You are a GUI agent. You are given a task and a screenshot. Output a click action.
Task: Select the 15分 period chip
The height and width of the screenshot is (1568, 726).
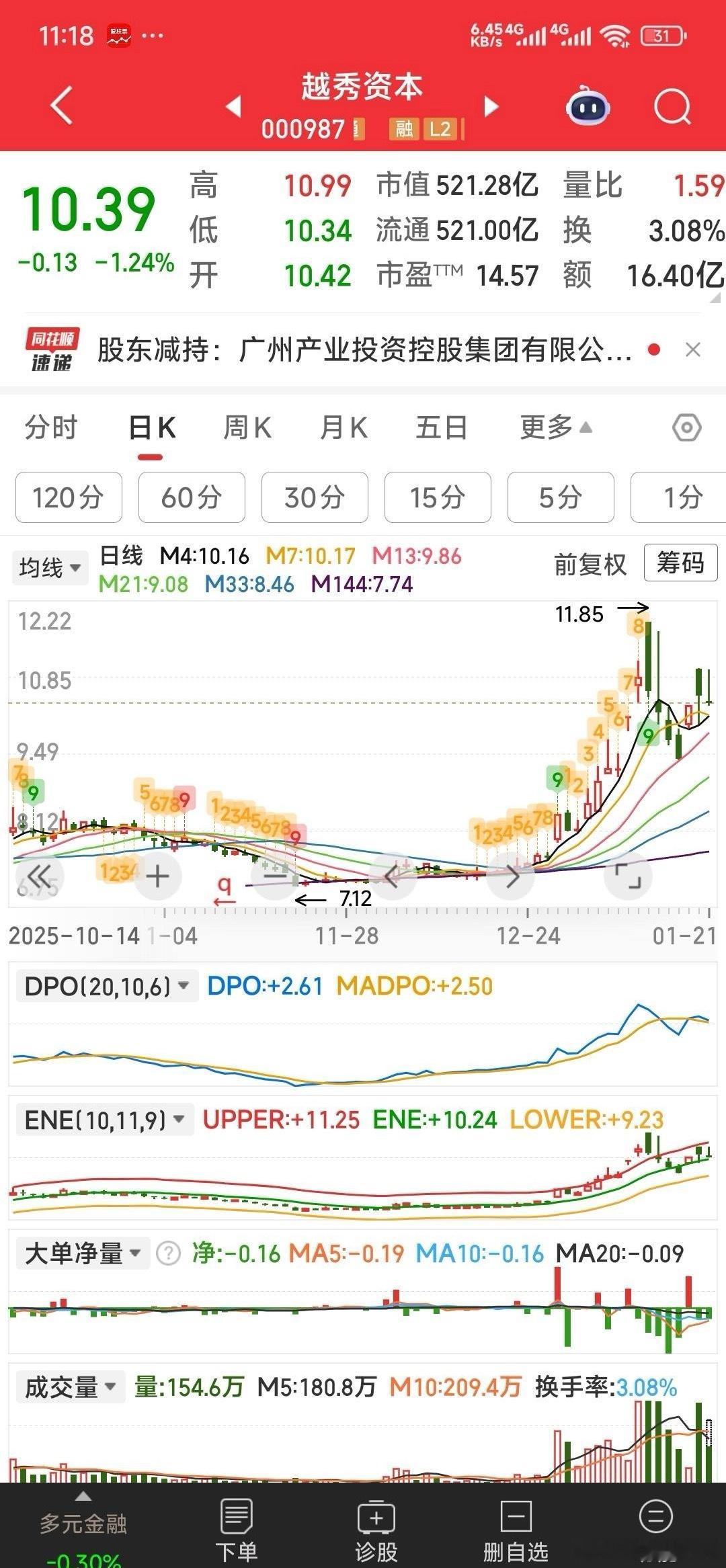(x=438, y=497)
